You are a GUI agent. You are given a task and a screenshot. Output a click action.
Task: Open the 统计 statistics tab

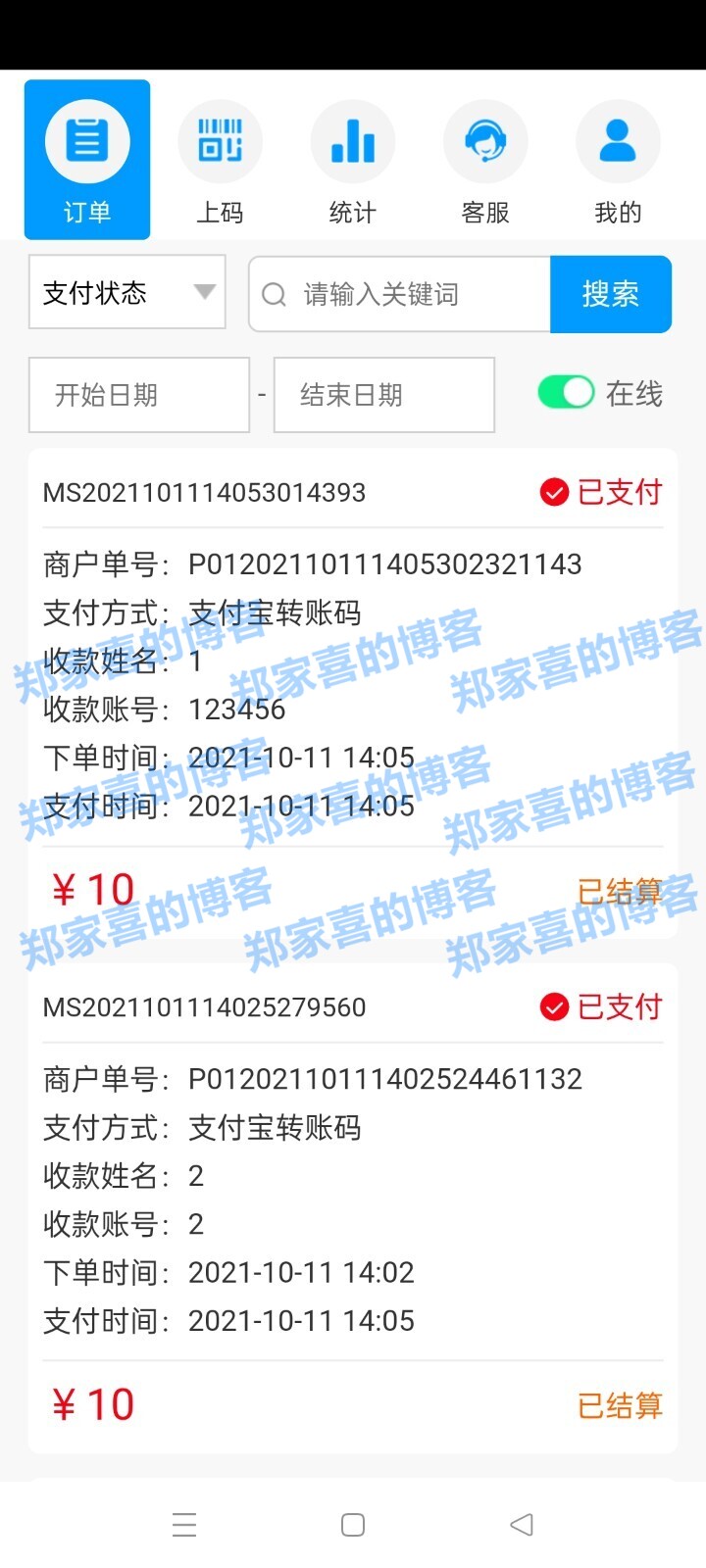353,161
